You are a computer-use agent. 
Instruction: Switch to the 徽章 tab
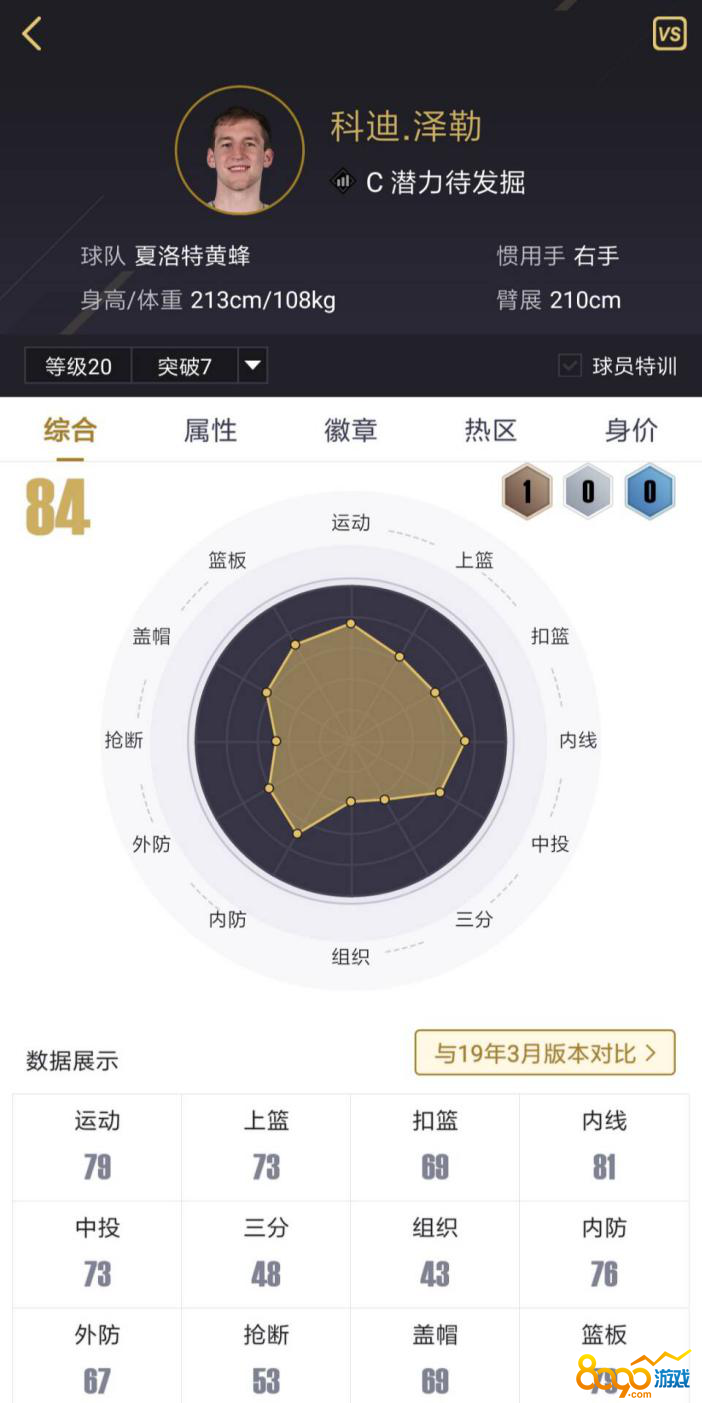click(x=351, y=431)
